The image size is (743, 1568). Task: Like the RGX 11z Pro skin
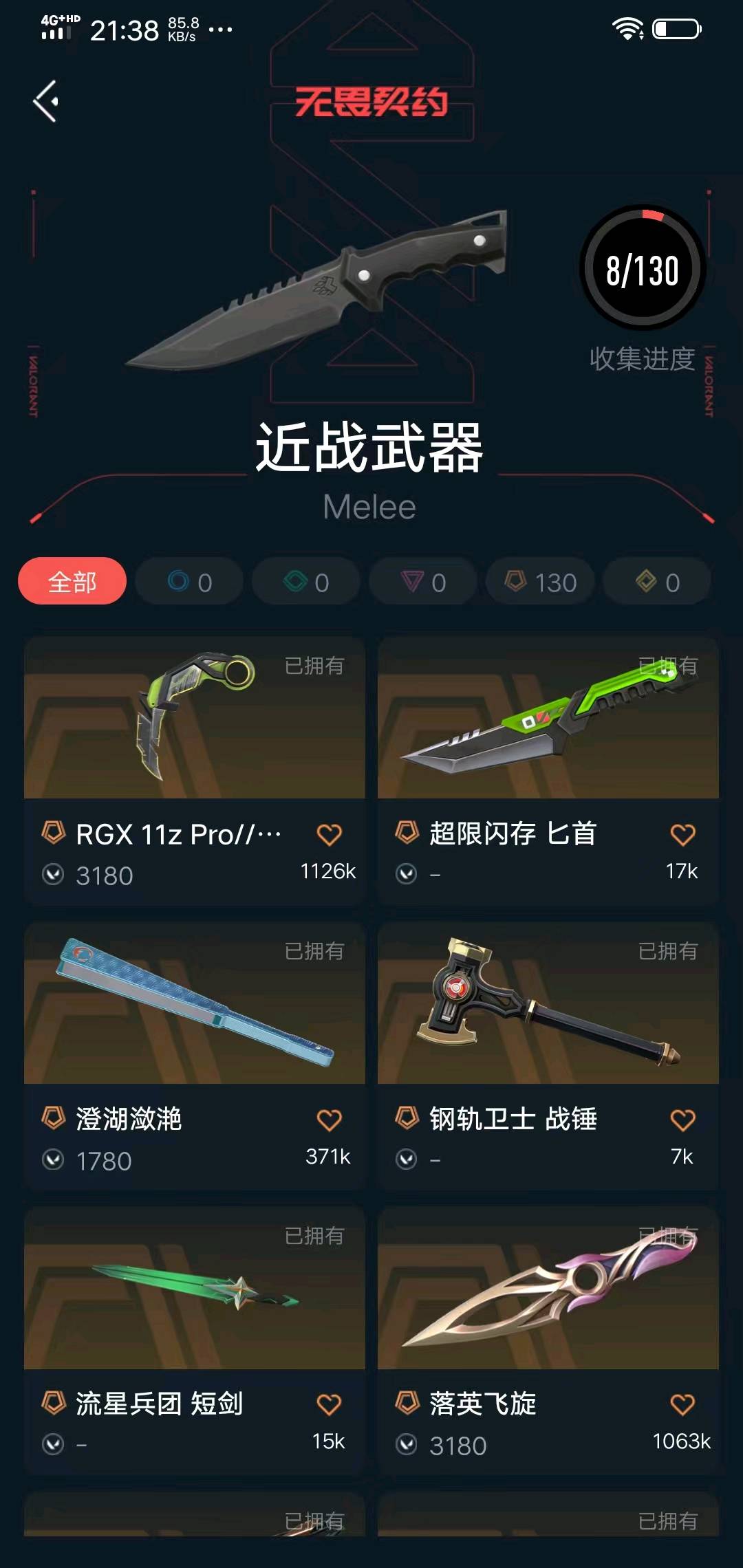point(329,835)
